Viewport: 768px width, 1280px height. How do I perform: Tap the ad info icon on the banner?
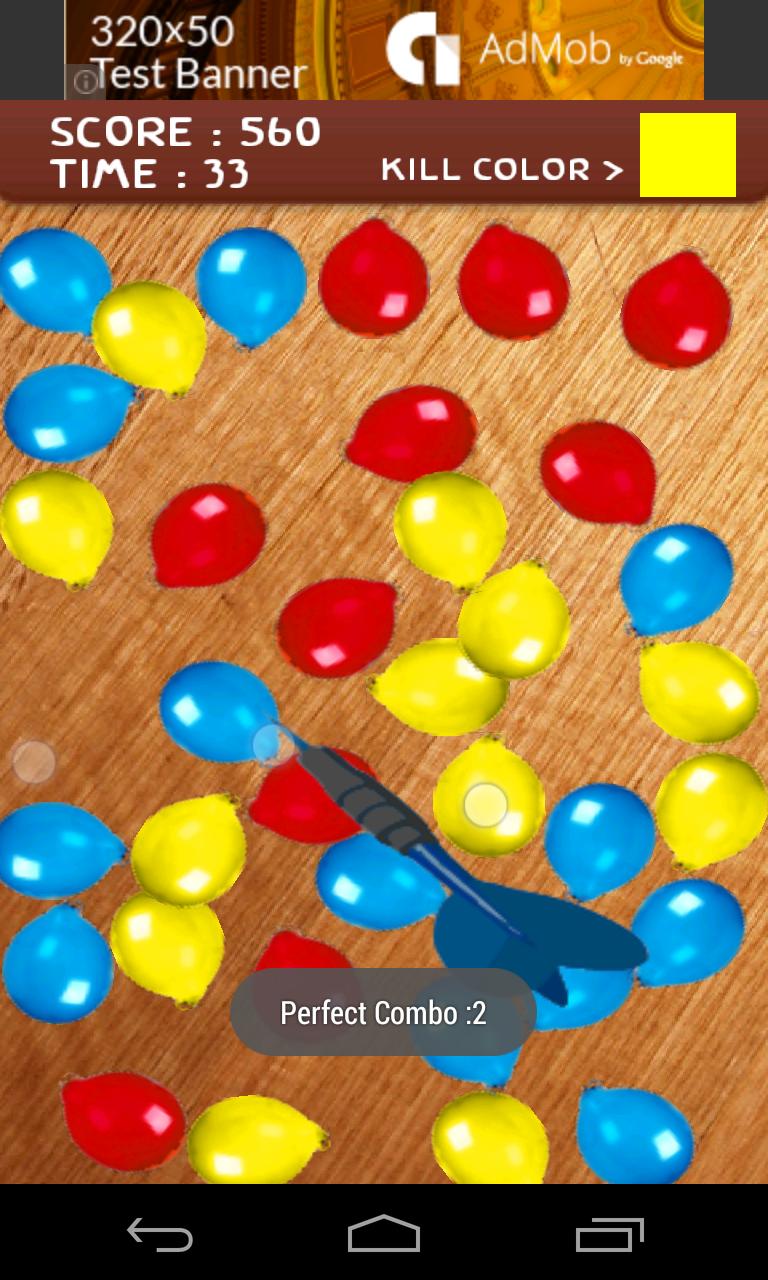[x=85, y=81]
